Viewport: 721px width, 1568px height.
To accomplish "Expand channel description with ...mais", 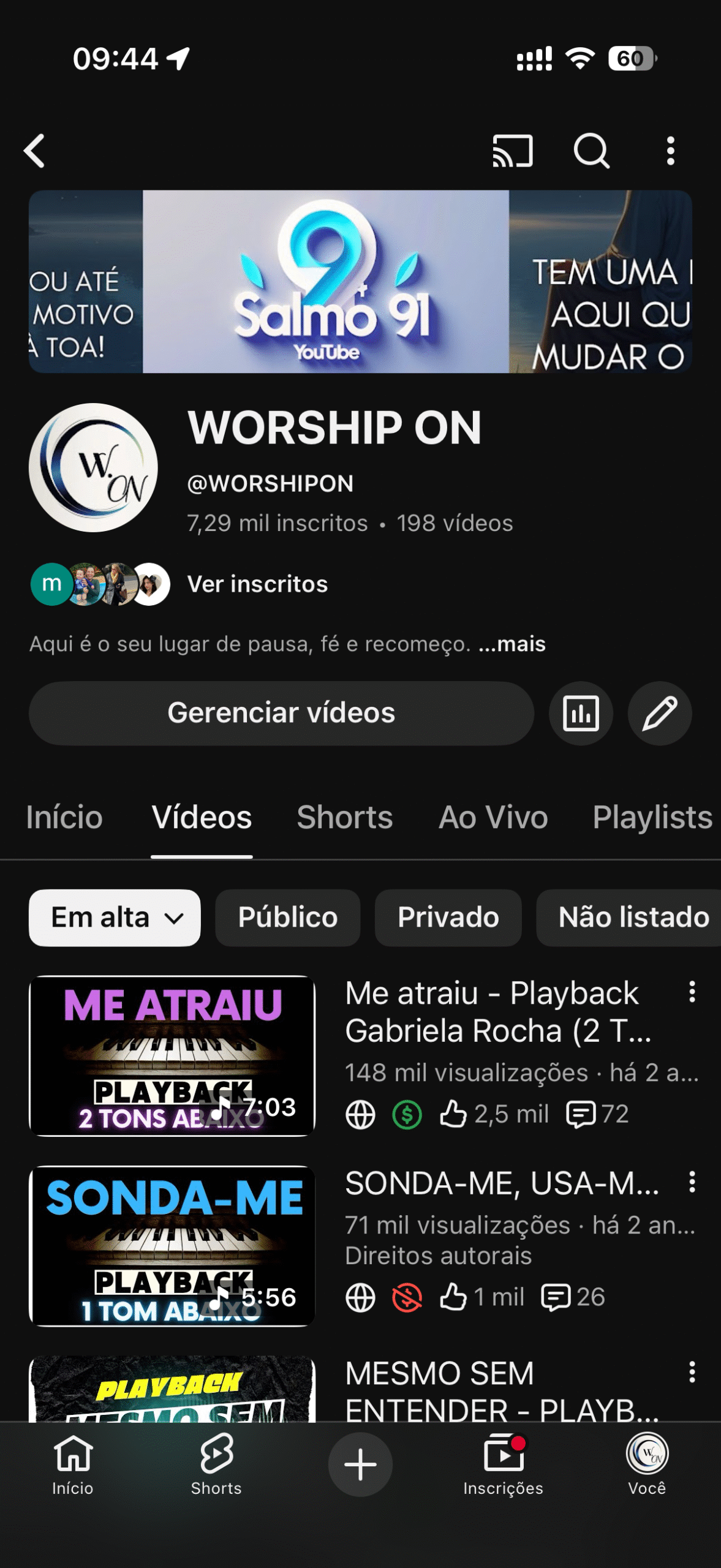I will 512,644.
